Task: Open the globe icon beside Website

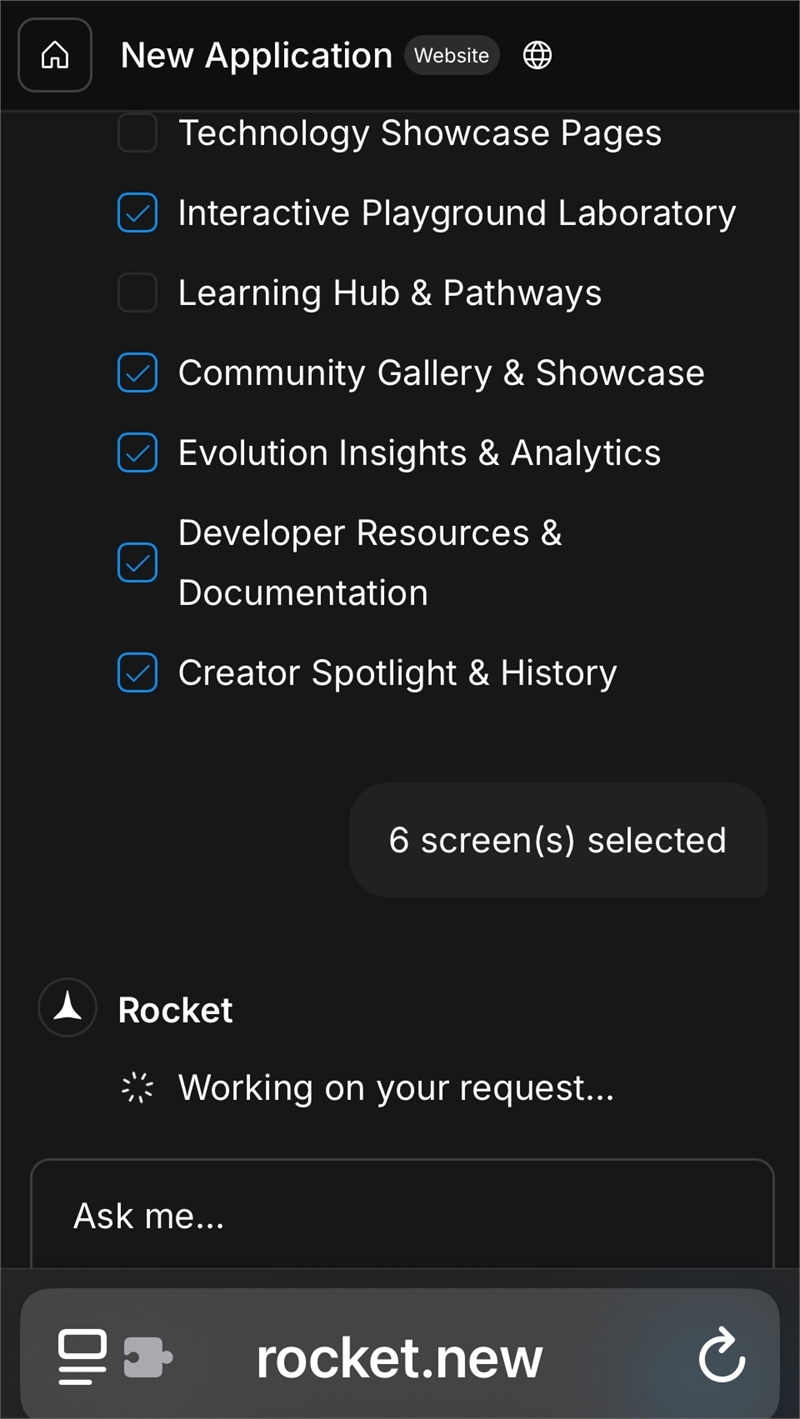Action: pos(538,55)
